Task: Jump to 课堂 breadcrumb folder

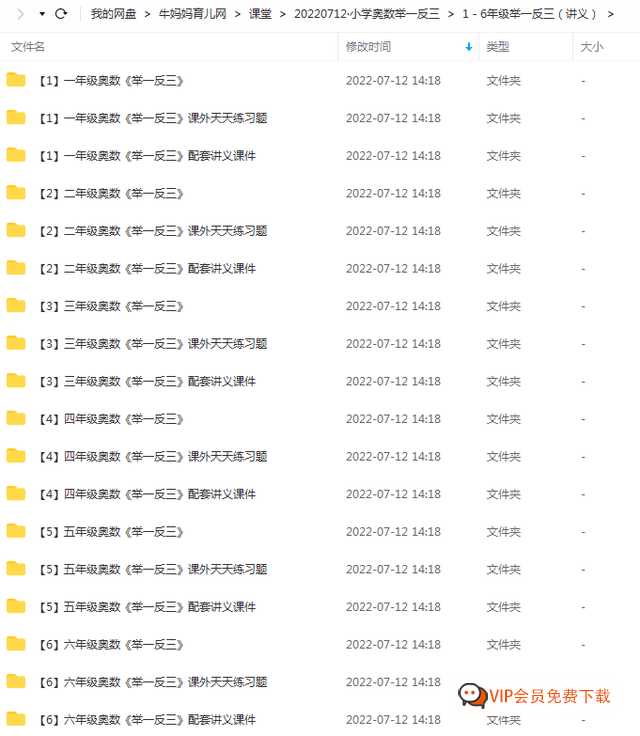Action: 260,14
